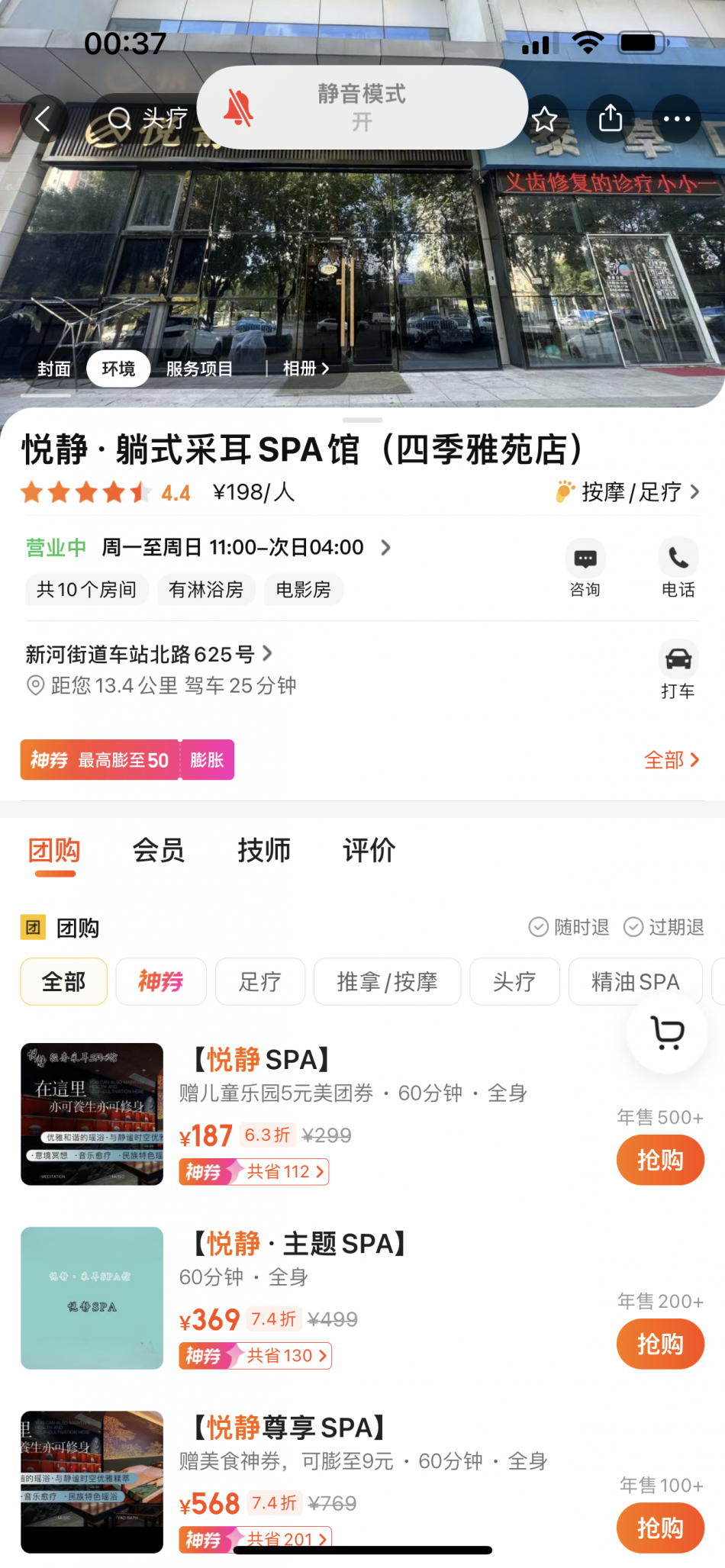Tap 抢购 for the ¥187 悦静SPA deal
The width and height of the screenshot is (725, 1568).
(x=660, y=1160)
